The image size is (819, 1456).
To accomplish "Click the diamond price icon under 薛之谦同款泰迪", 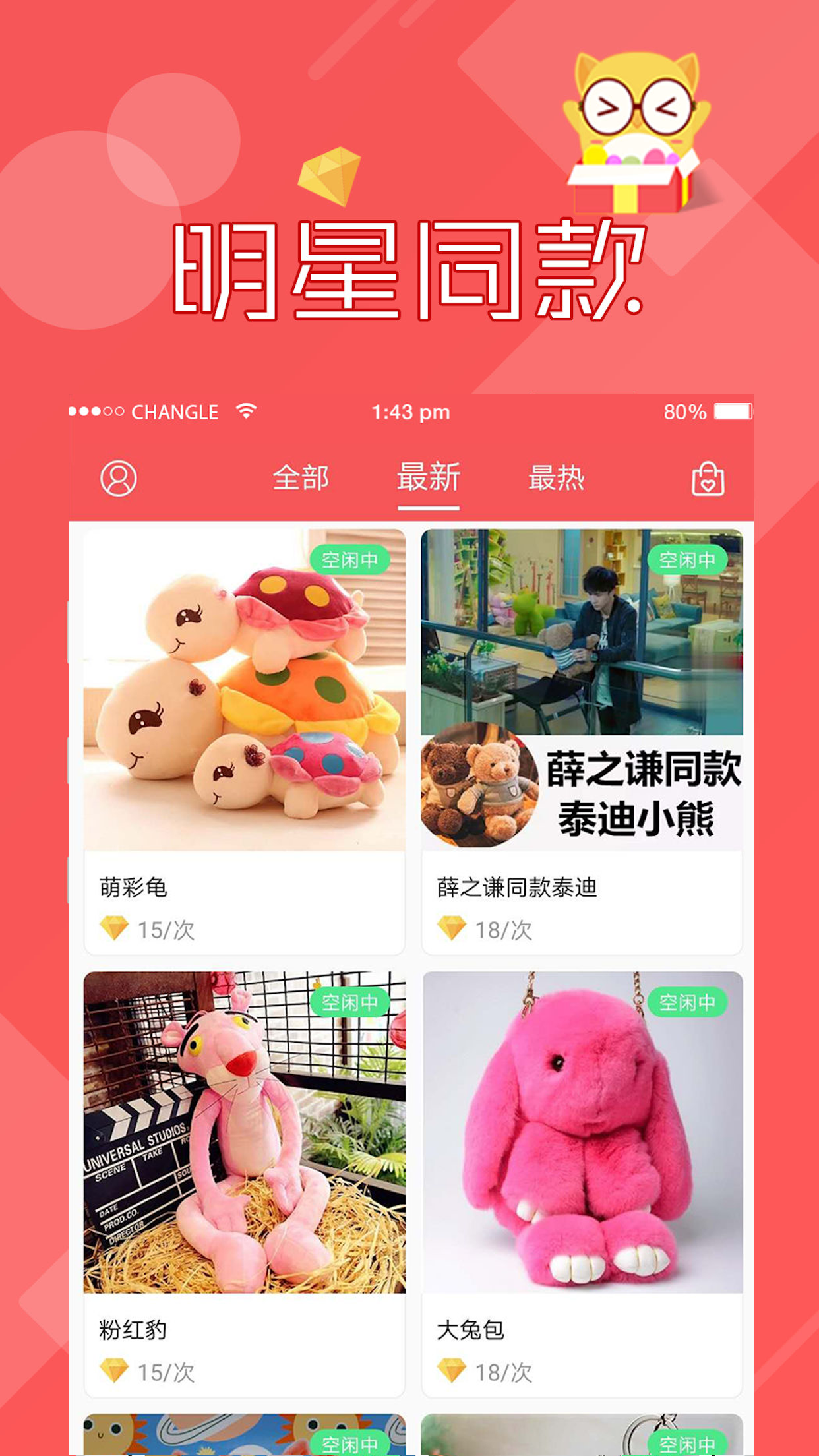I will coord(452,926).
